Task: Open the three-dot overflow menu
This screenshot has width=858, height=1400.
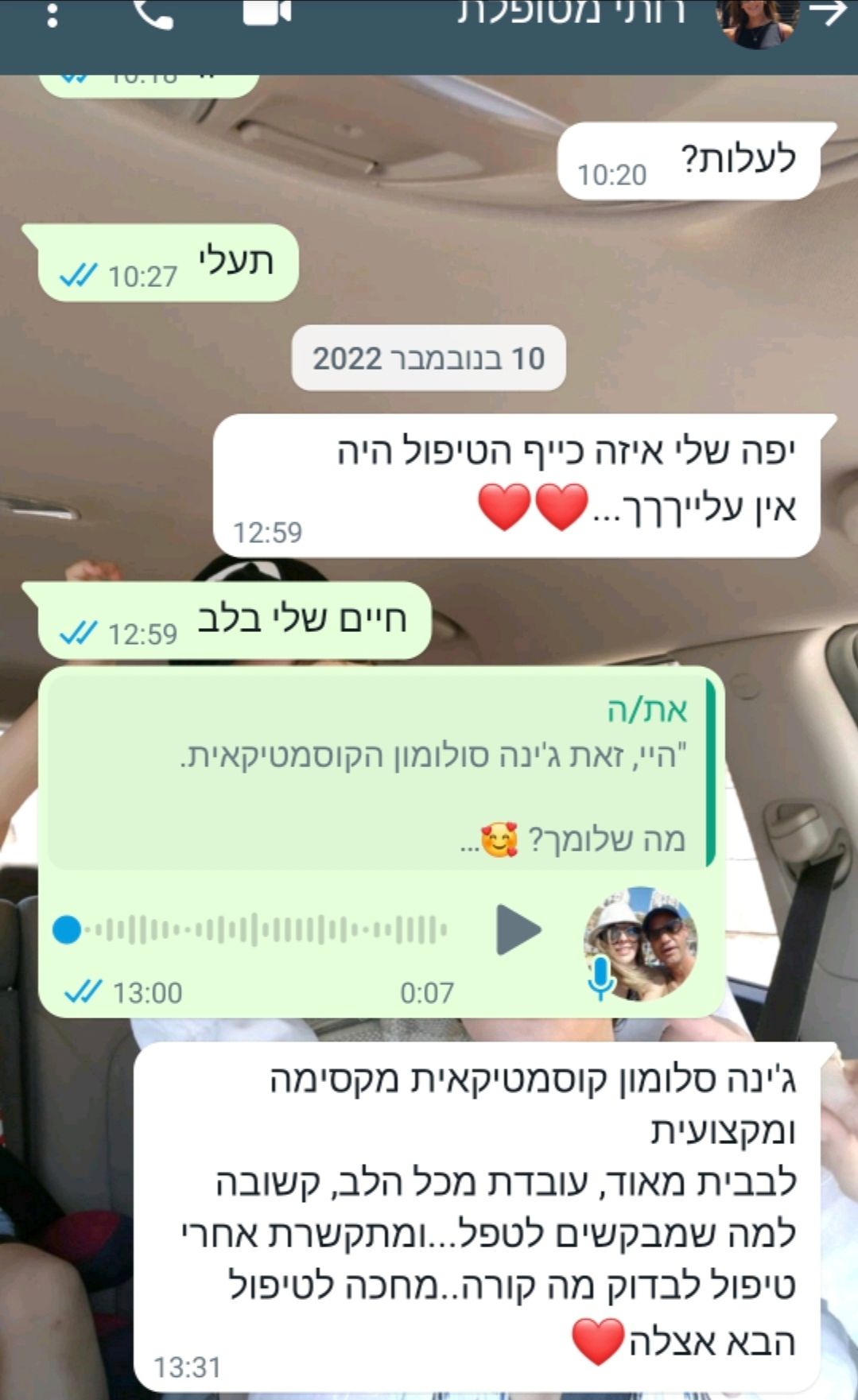Action: click(x=52, y=14)
